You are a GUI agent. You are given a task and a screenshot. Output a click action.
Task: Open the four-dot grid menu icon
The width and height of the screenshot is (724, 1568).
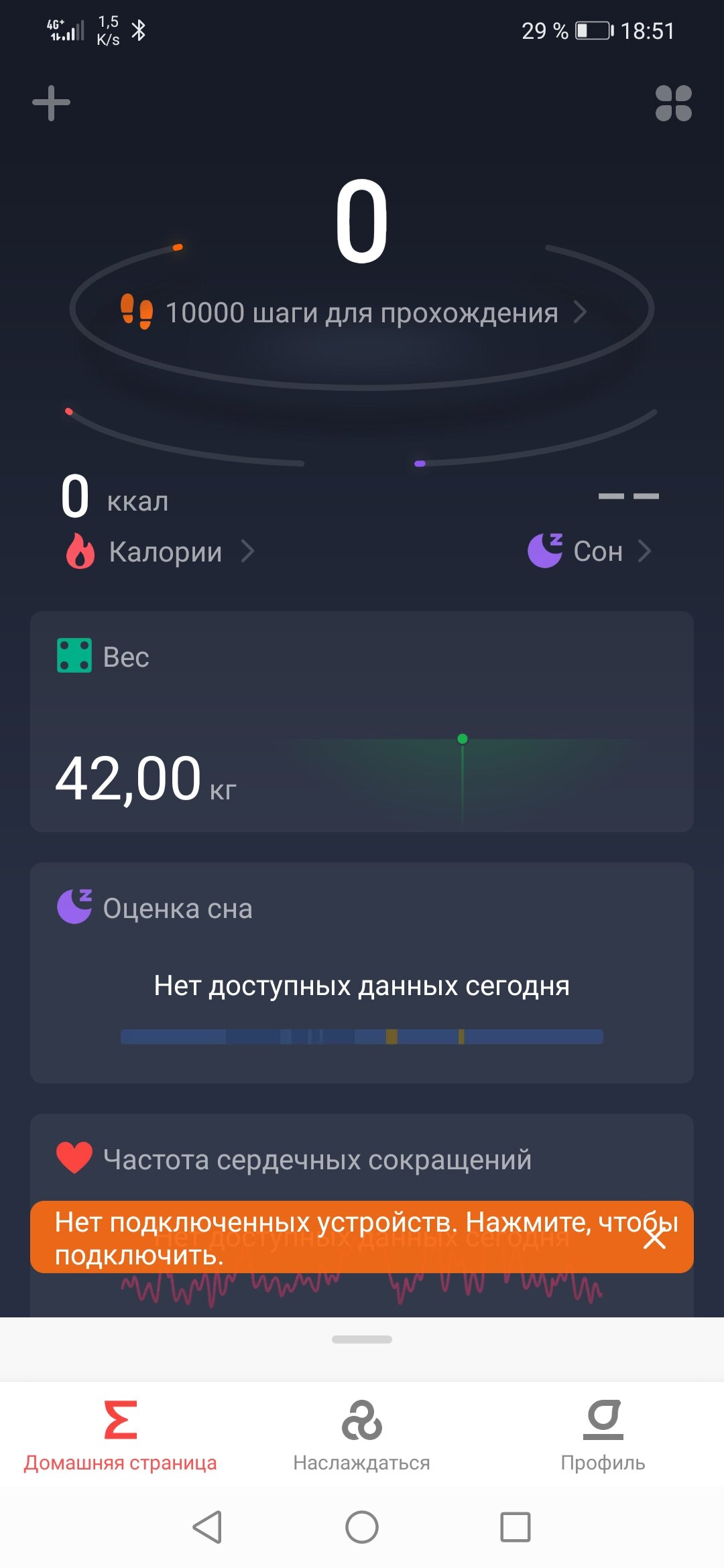coord(673,103)
